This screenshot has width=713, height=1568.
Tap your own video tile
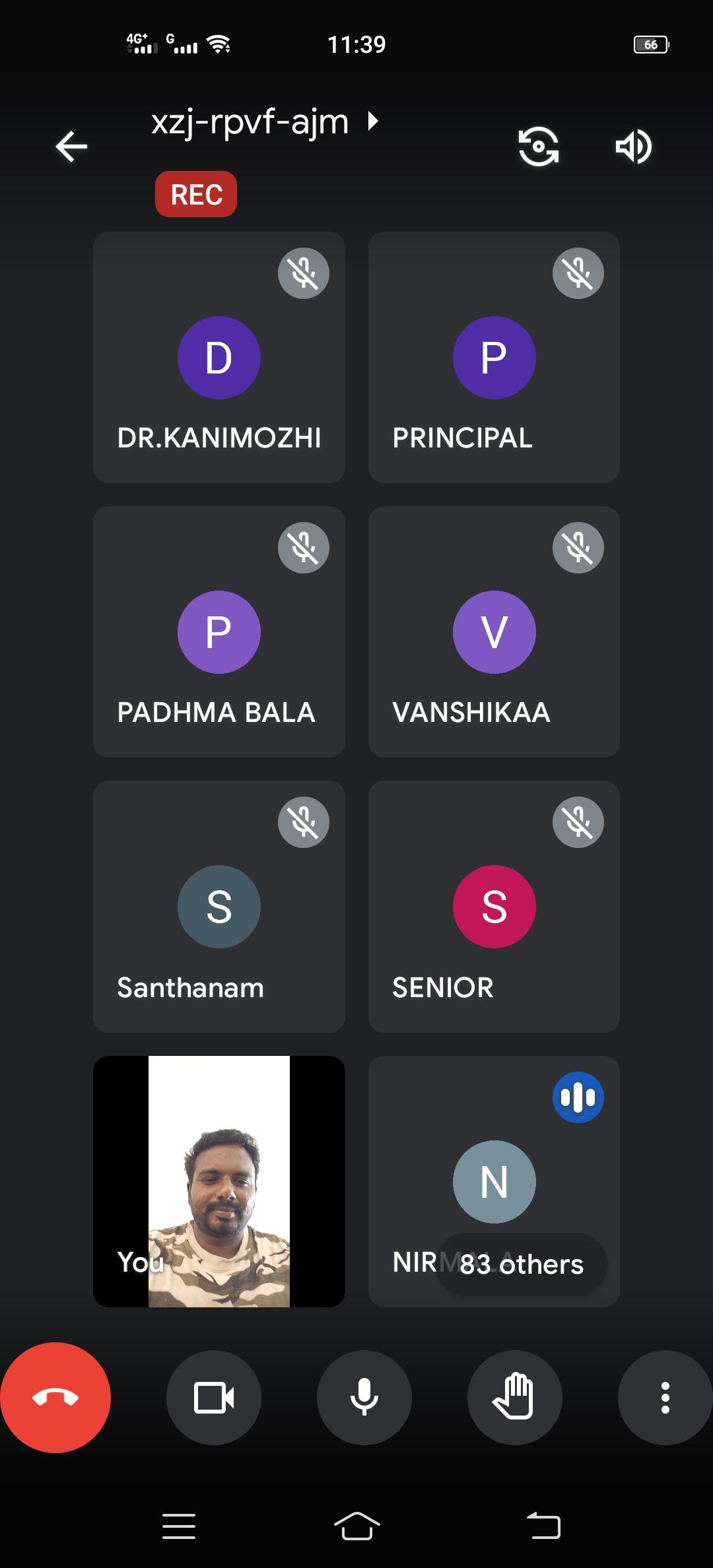[x=219, y=1181]
